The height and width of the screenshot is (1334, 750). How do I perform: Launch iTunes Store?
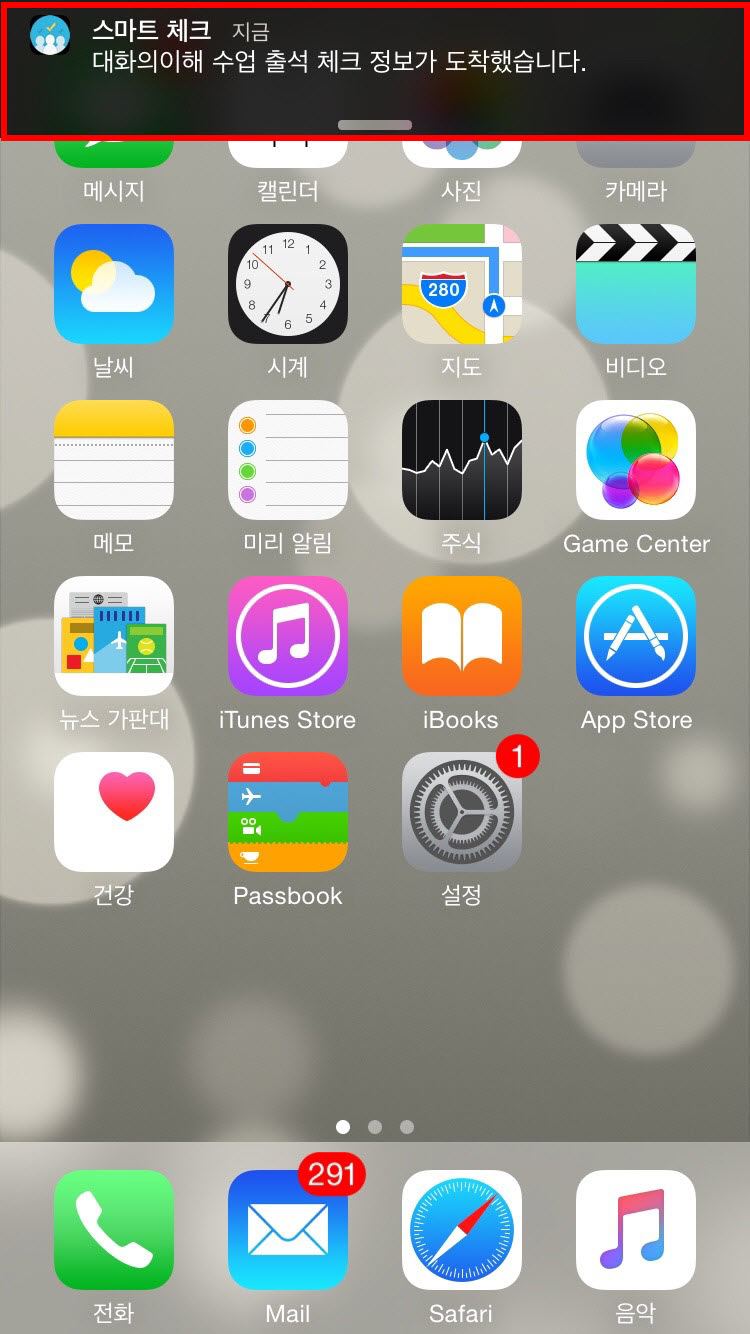(288, 636)
